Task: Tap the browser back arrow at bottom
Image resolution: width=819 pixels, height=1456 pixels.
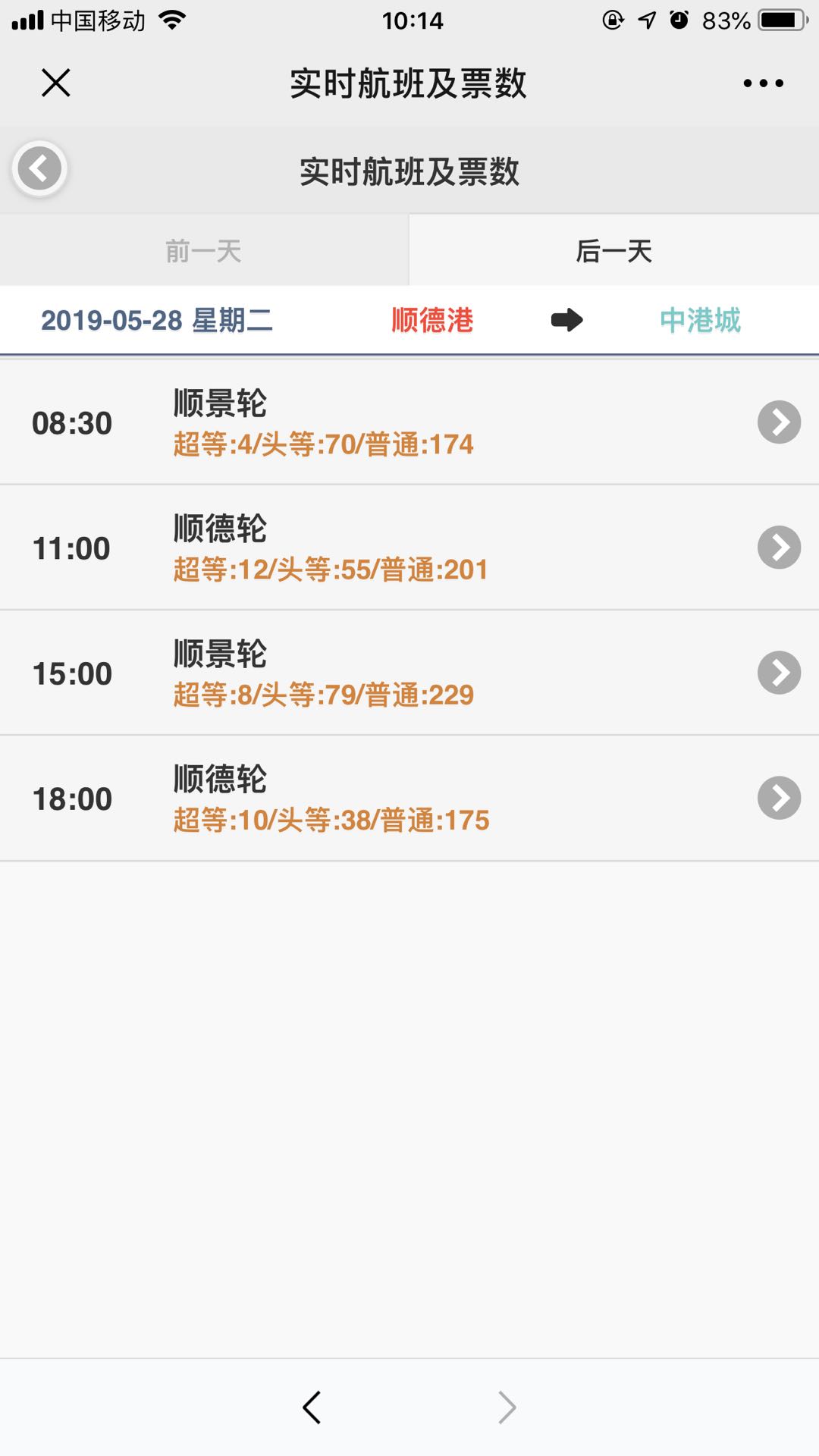Action: point(312,1407)
